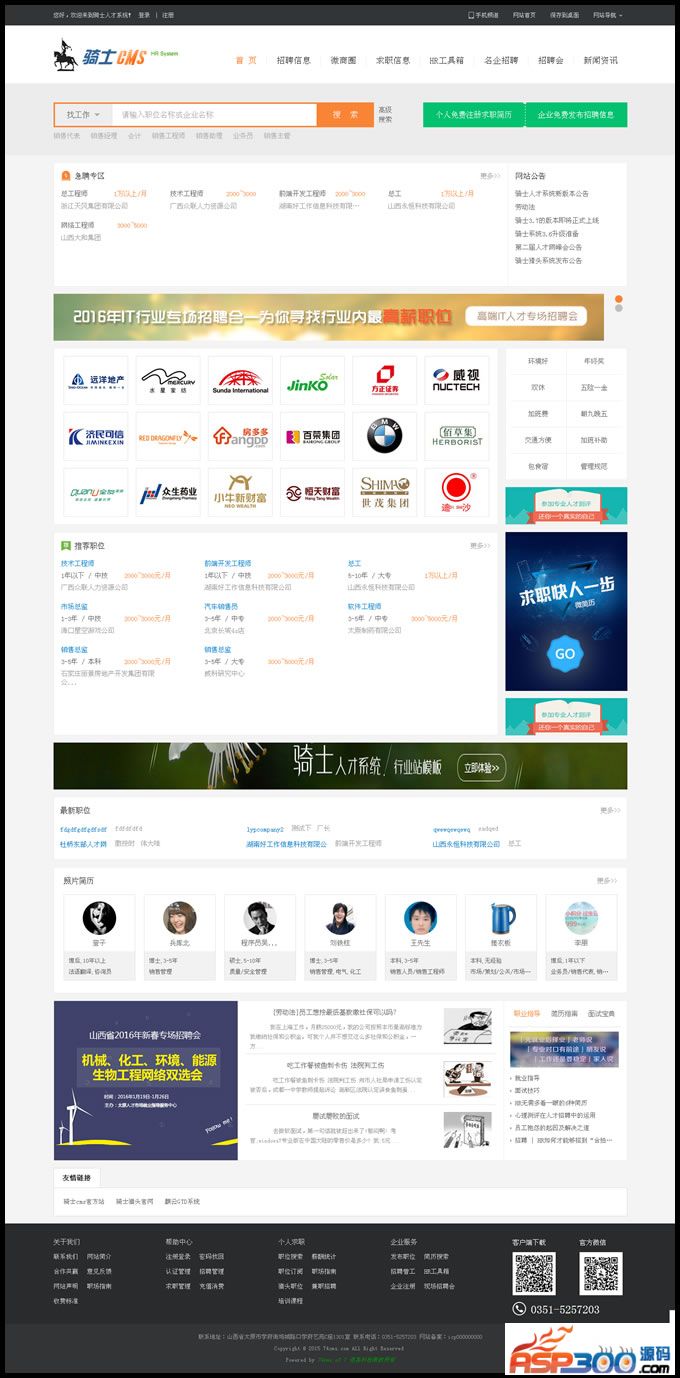Screen dimensions: 680x1378
Task: Expand the 找工作 search type dropdown
Action: (82, 115)
